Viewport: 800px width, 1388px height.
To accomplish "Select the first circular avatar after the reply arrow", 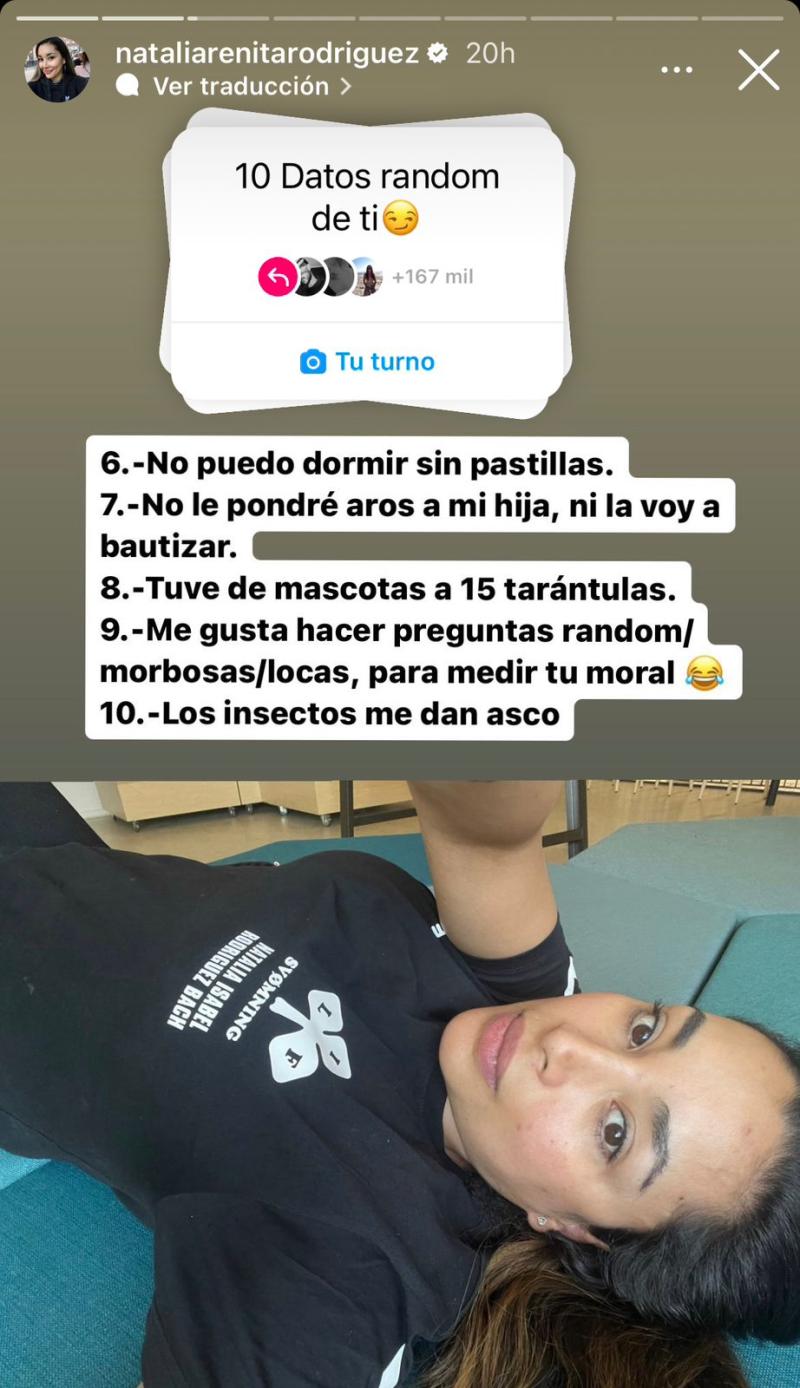I will point(310,277).
